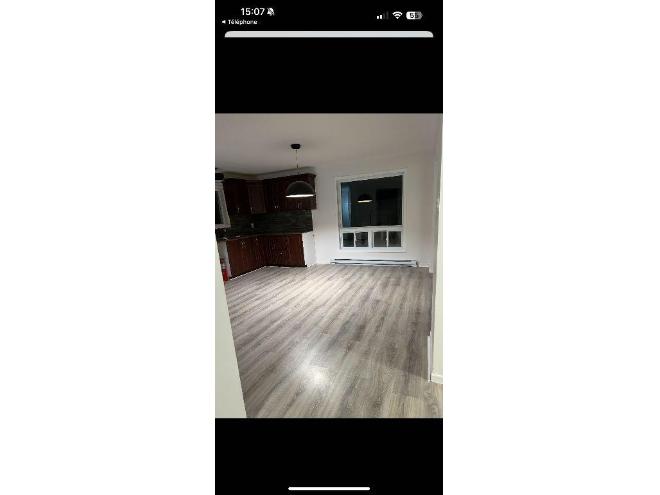
Task: Return to the Téléphone app
Action: 238,21
